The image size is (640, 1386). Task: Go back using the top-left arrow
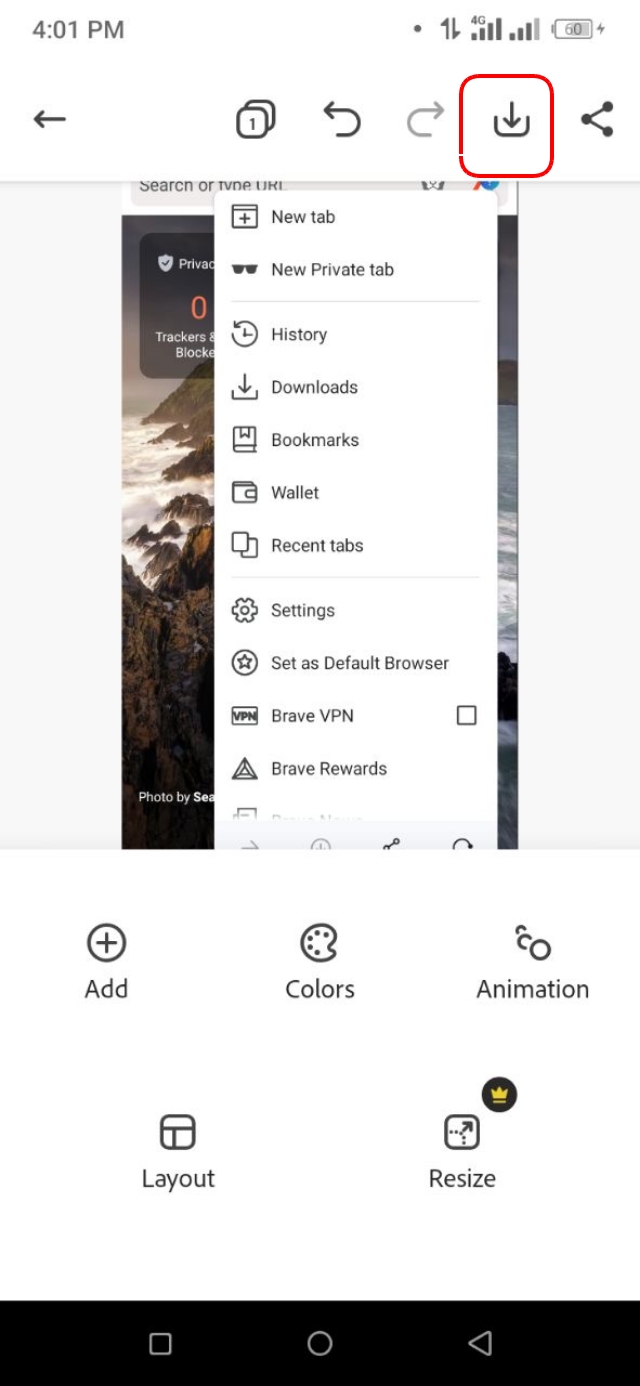(x=49, y=120)
